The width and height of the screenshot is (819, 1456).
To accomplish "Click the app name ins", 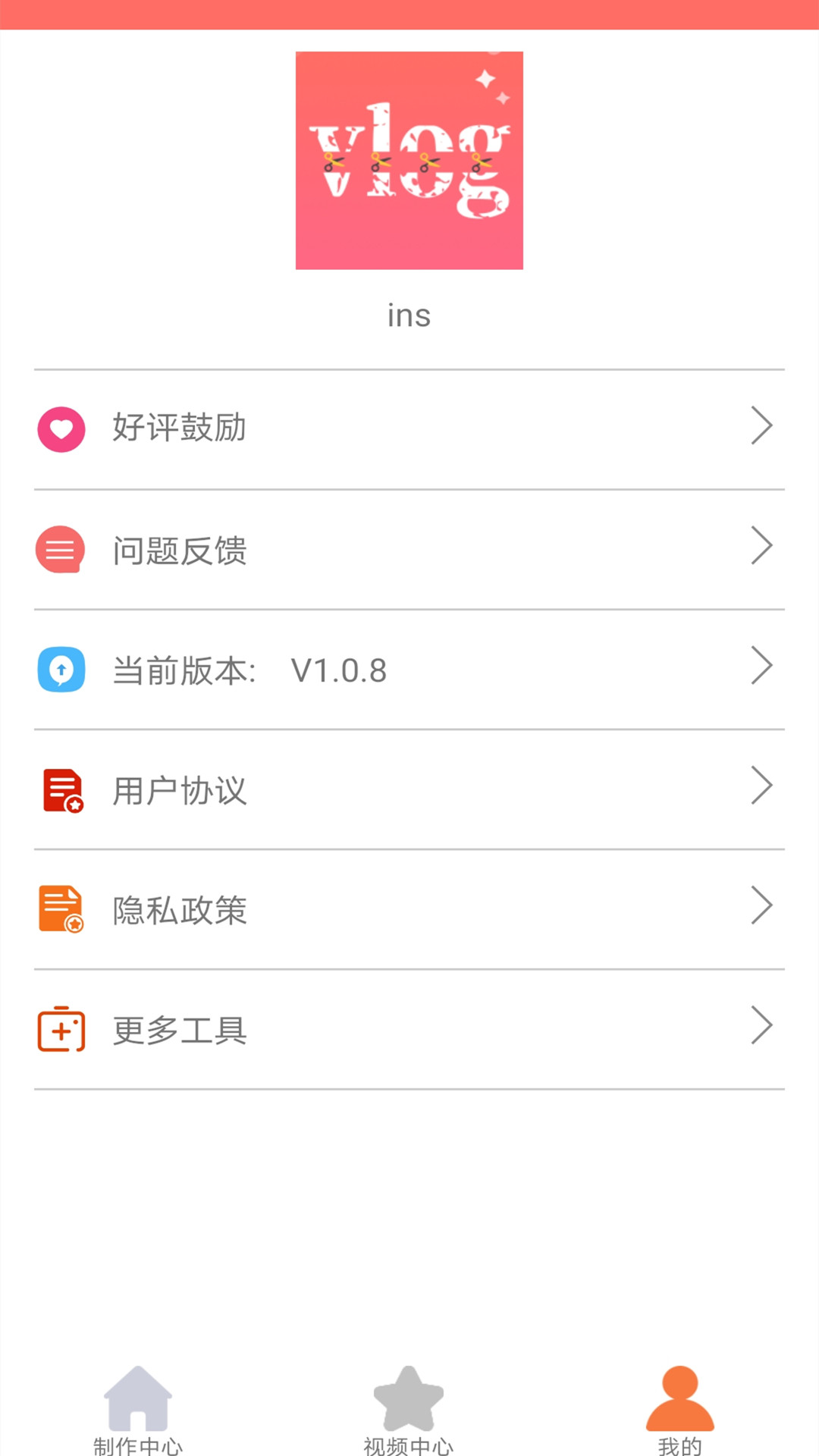I will (409, 315).
